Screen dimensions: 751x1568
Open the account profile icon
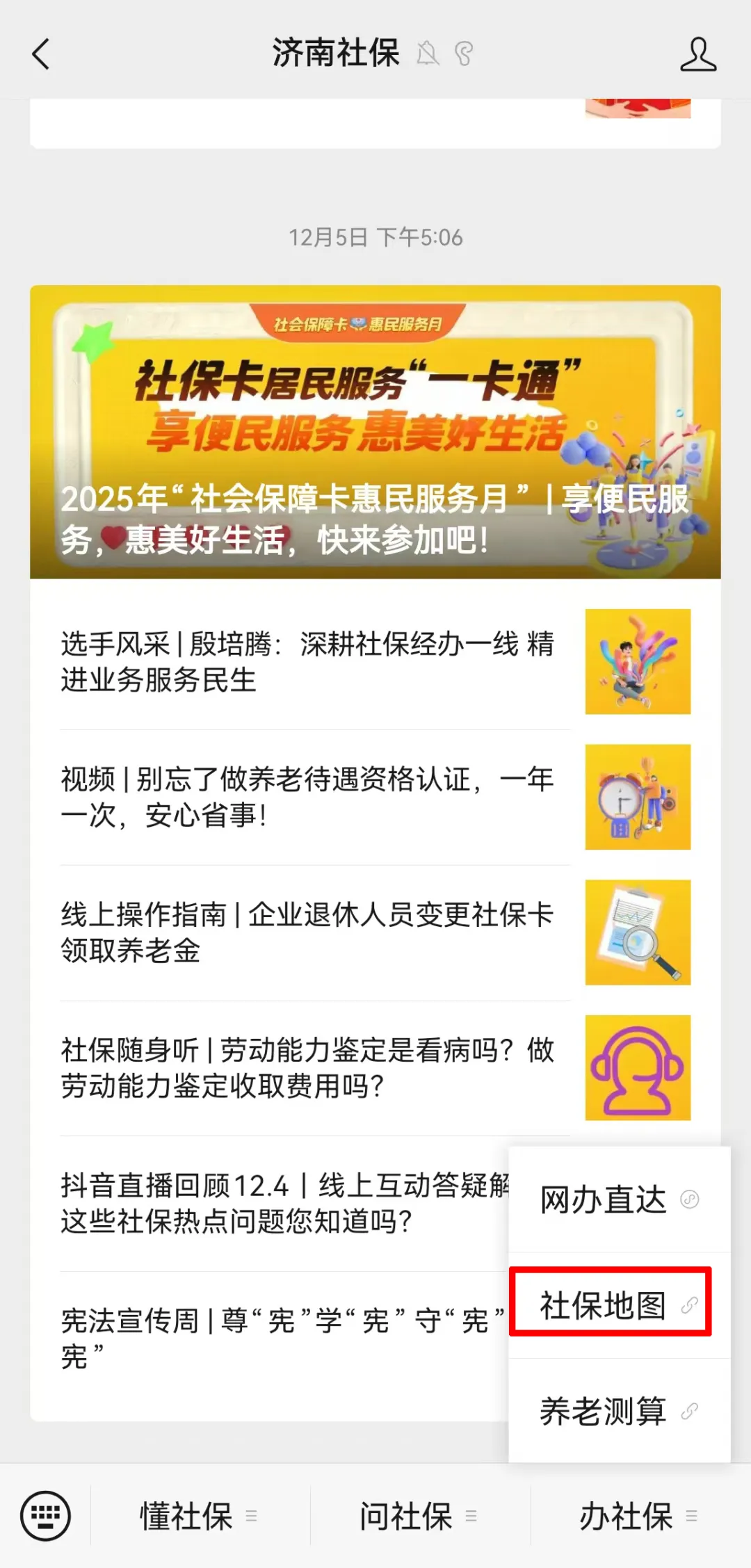pos(697,54)
